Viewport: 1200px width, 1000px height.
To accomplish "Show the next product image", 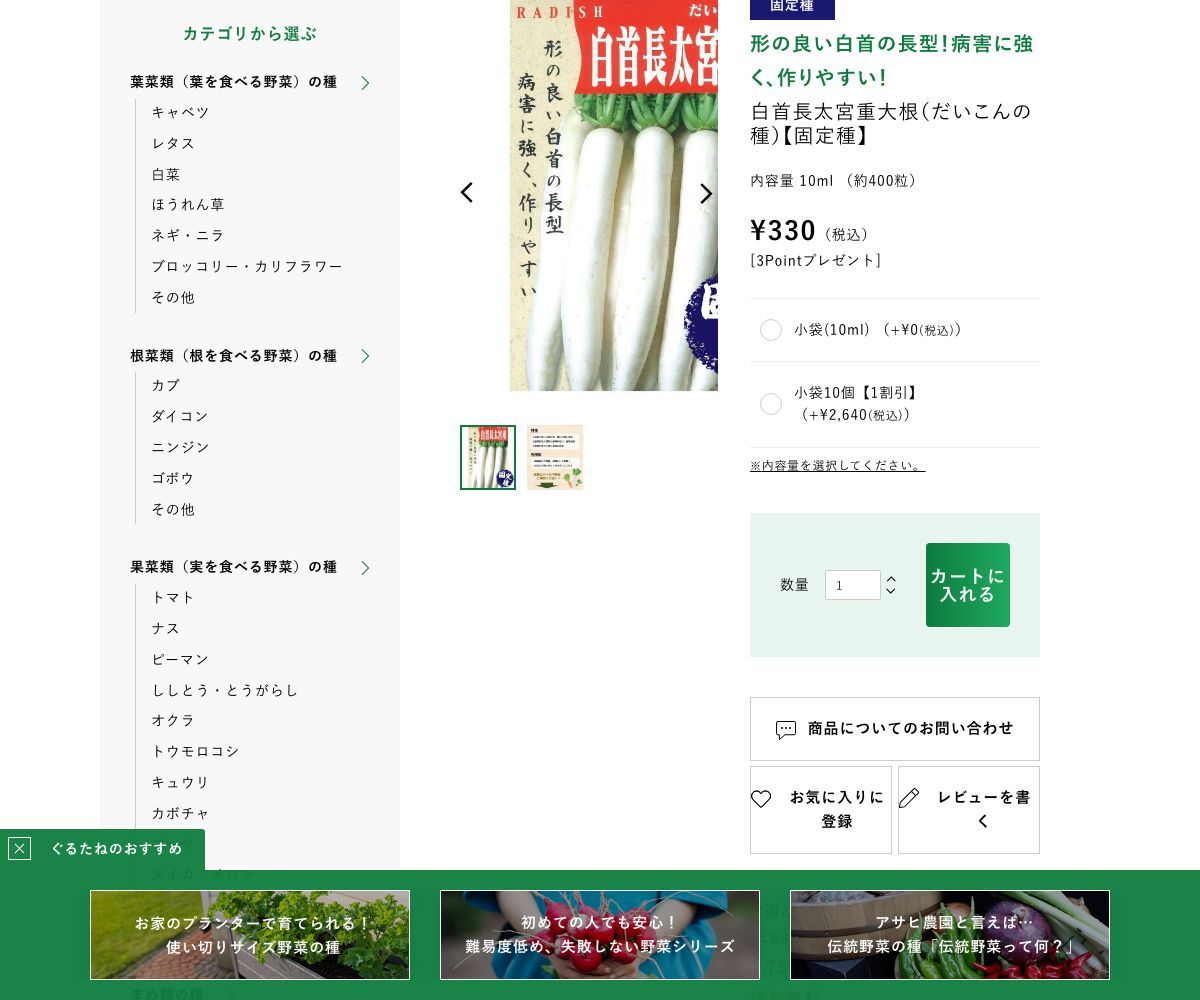I will [706, 194].
